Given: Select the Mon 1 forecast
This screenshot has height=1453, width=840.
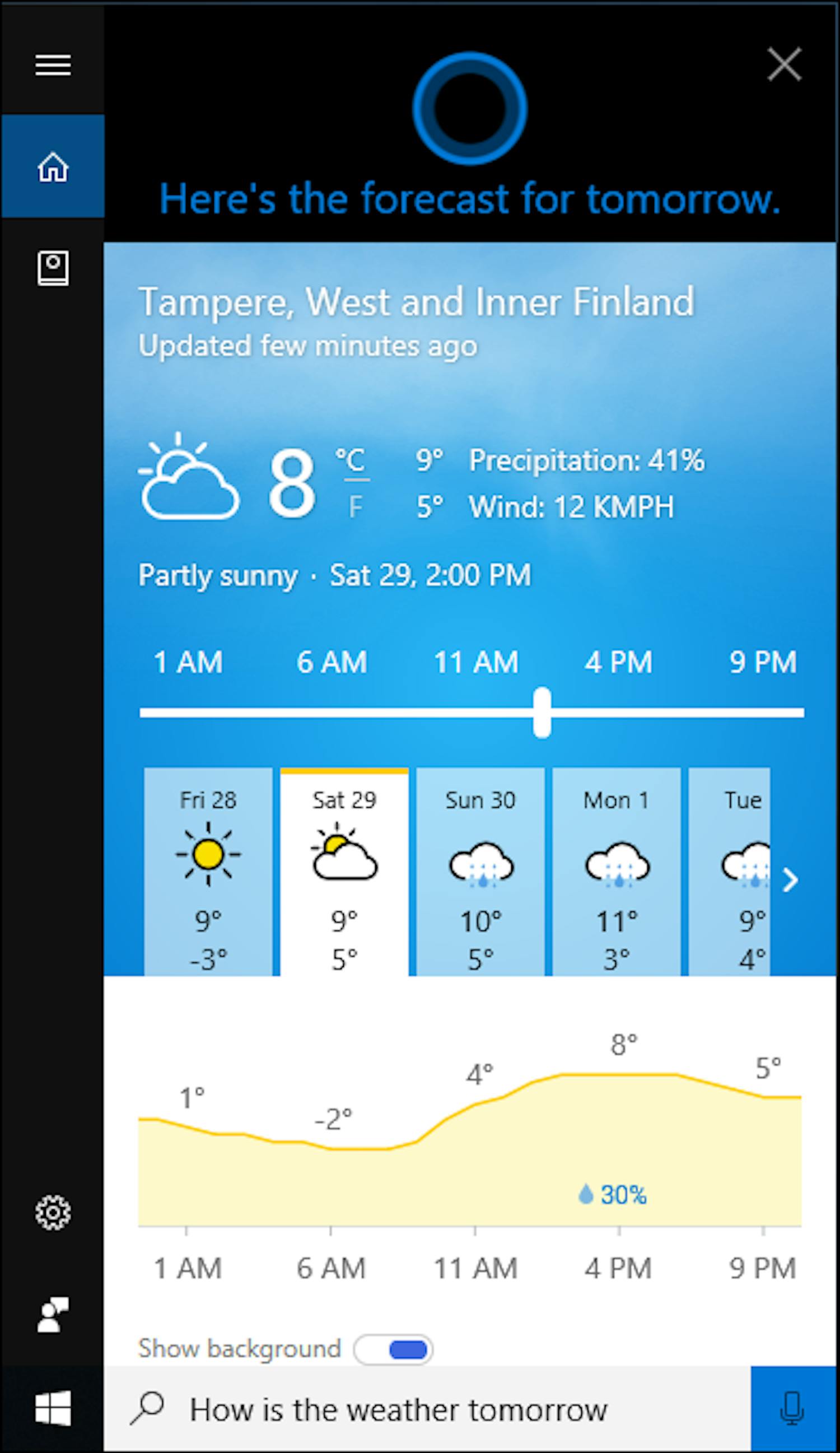Looking at the screenshot, I should point(617,870).
